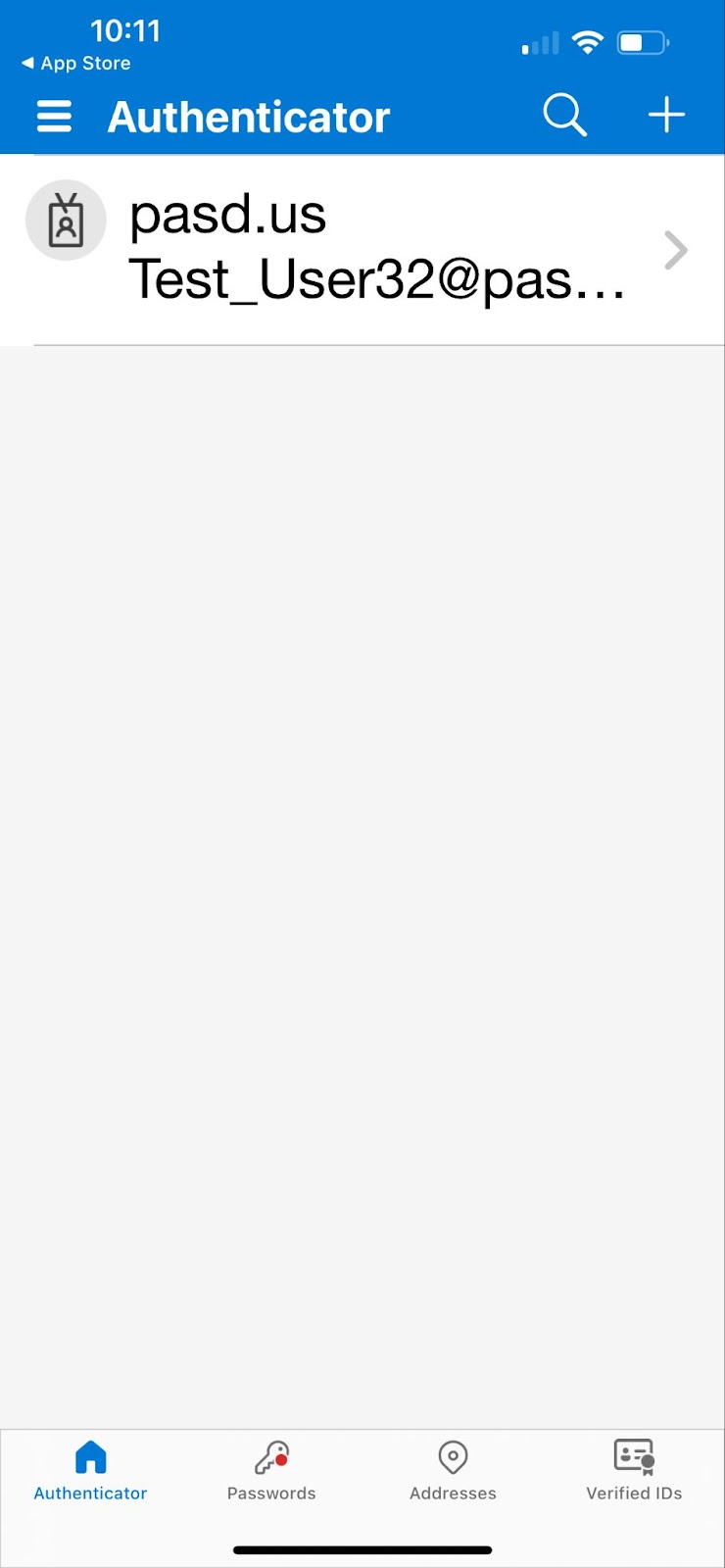This screenshot has height=1568, width=725.
Task: Switch to the Addresses tab
Action: click(453, 1470)
